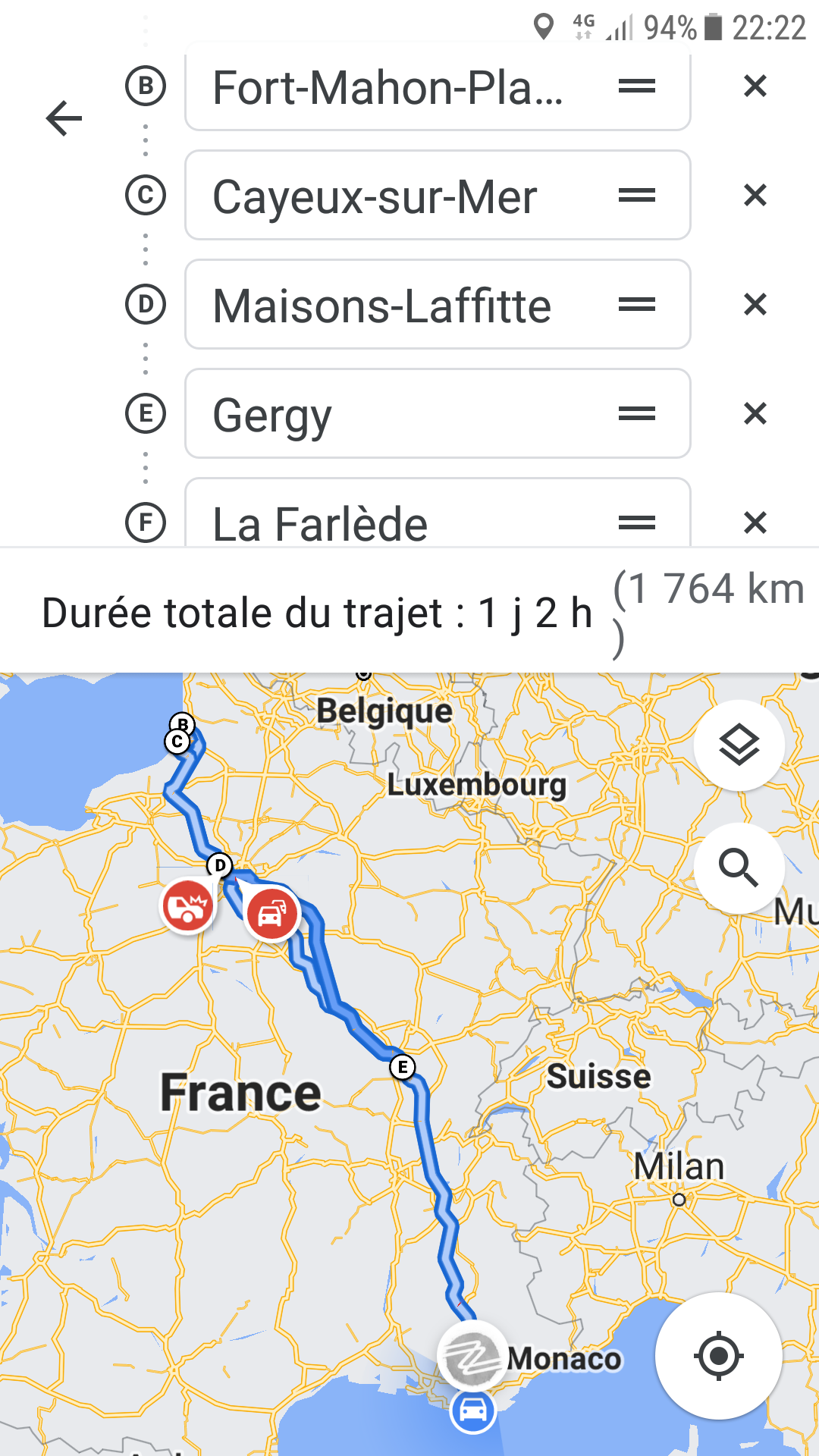Edit the La Farlède stop field
Viewport: 819px width, 1456px height.
click(438, 513)
